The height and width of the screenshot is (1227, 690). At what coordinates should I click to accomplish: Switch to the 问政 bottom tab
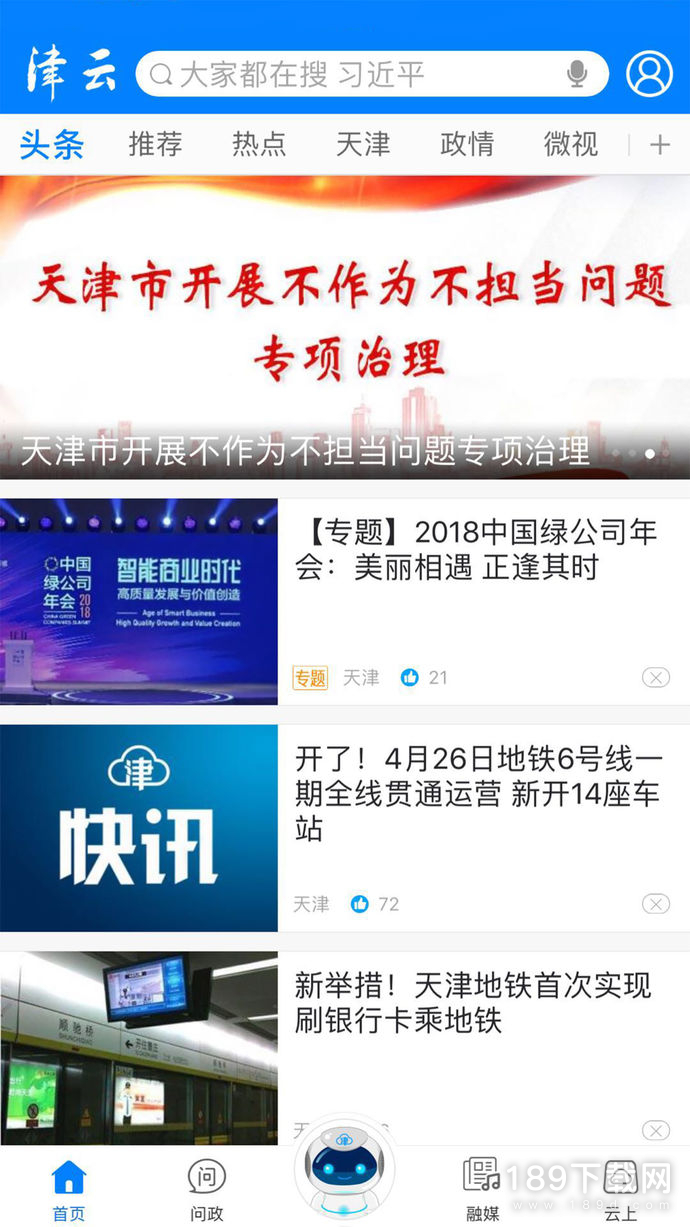(207, 1189)
